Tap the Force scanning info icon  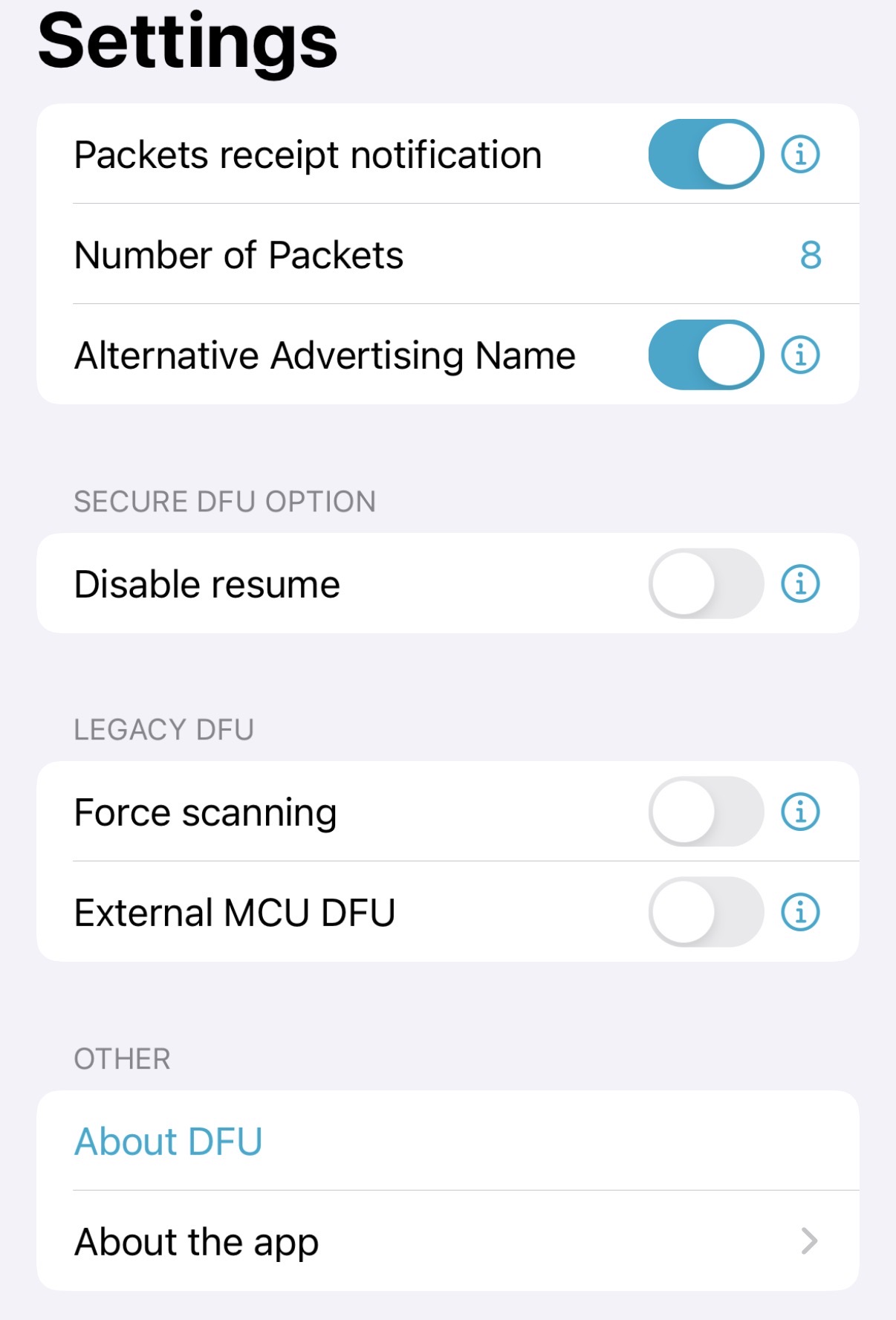coord(800,812)
